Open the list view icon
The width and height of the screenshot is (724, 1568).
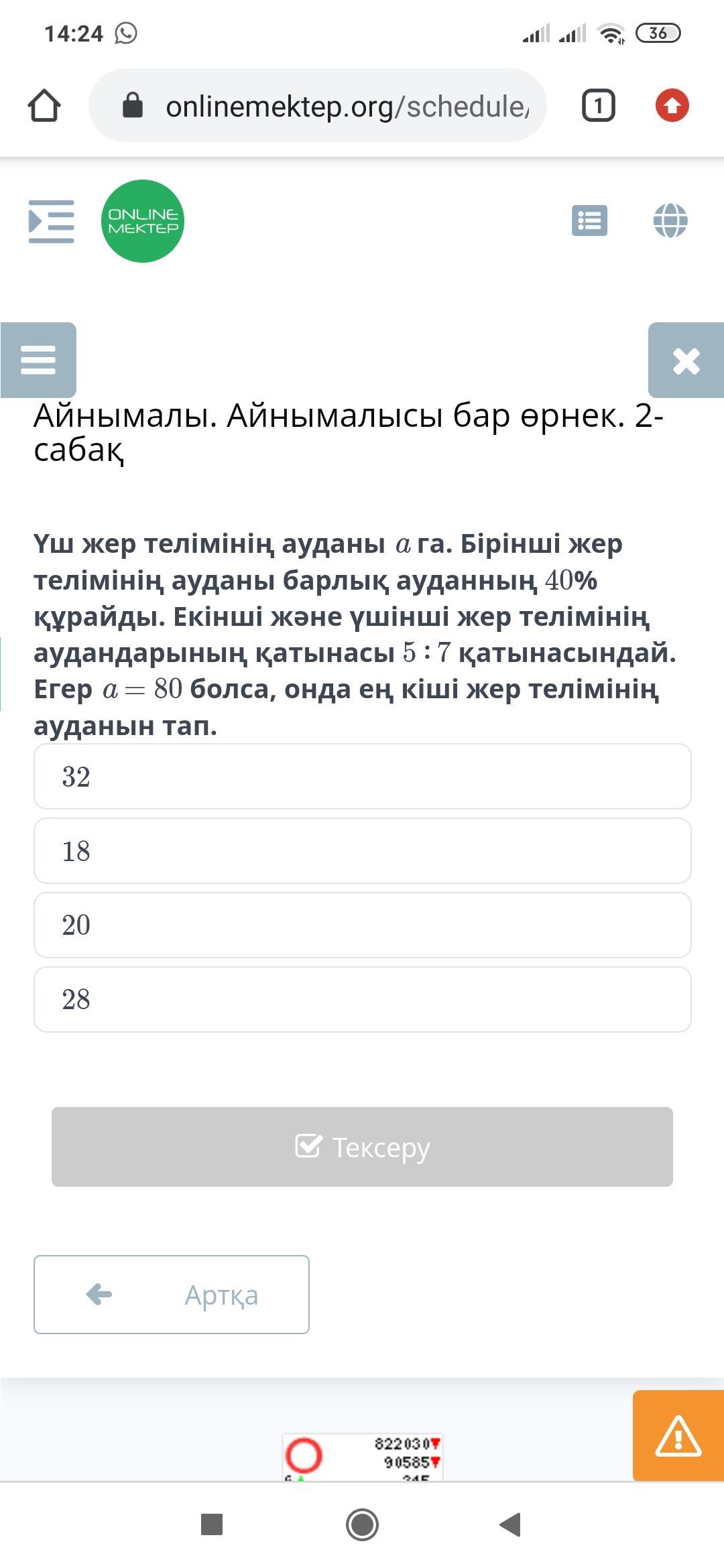pyautogui.click(x=590, y=220)
